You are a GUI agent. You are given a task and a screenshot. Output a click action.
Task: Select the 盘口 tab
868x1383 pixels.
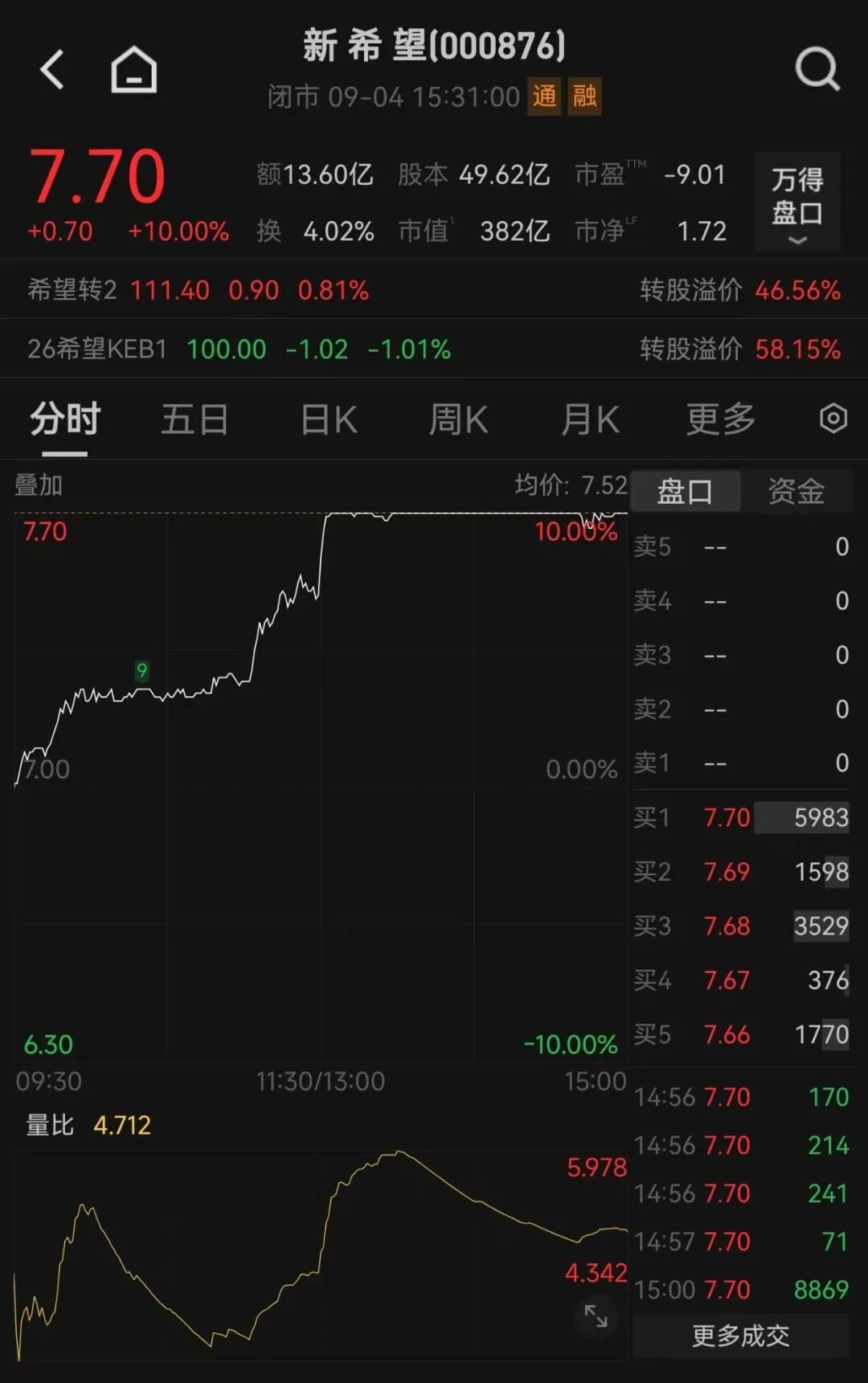coord(685,491)
